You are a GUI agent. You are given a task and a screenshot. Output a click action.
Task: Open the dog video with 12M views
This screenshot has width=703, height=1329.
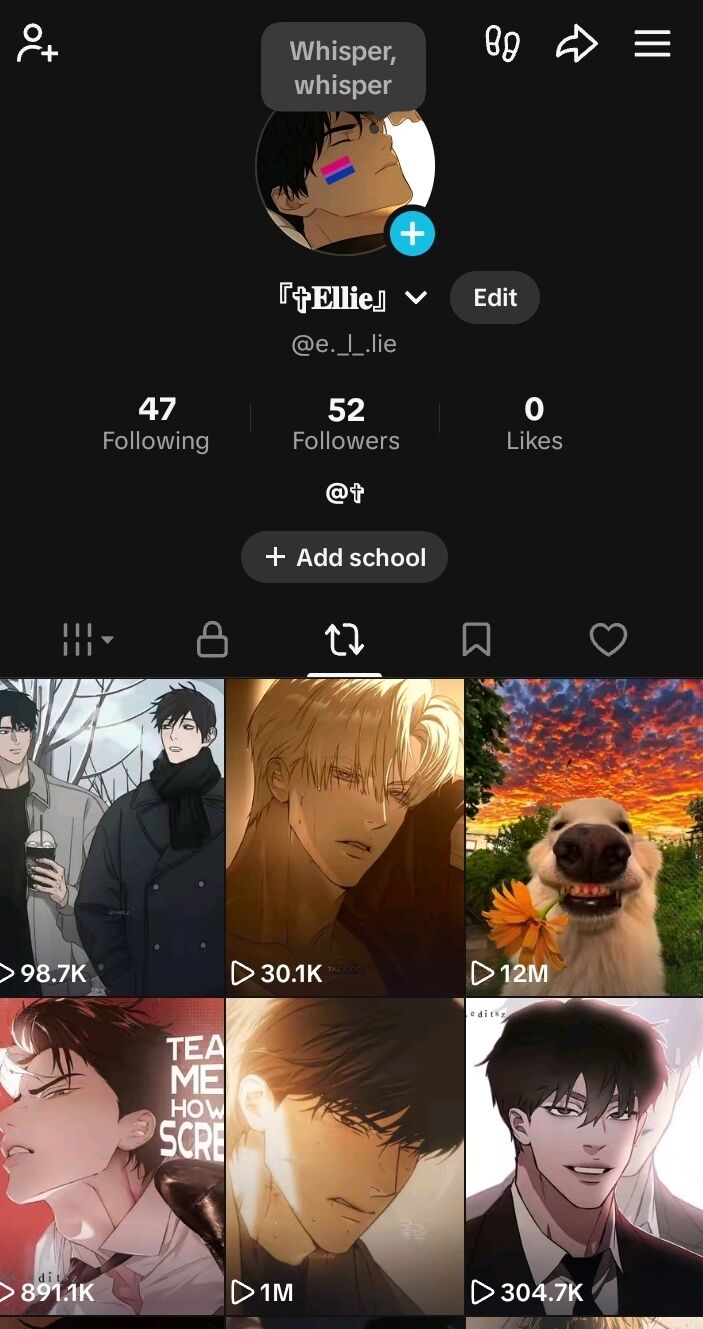point(584,837)
